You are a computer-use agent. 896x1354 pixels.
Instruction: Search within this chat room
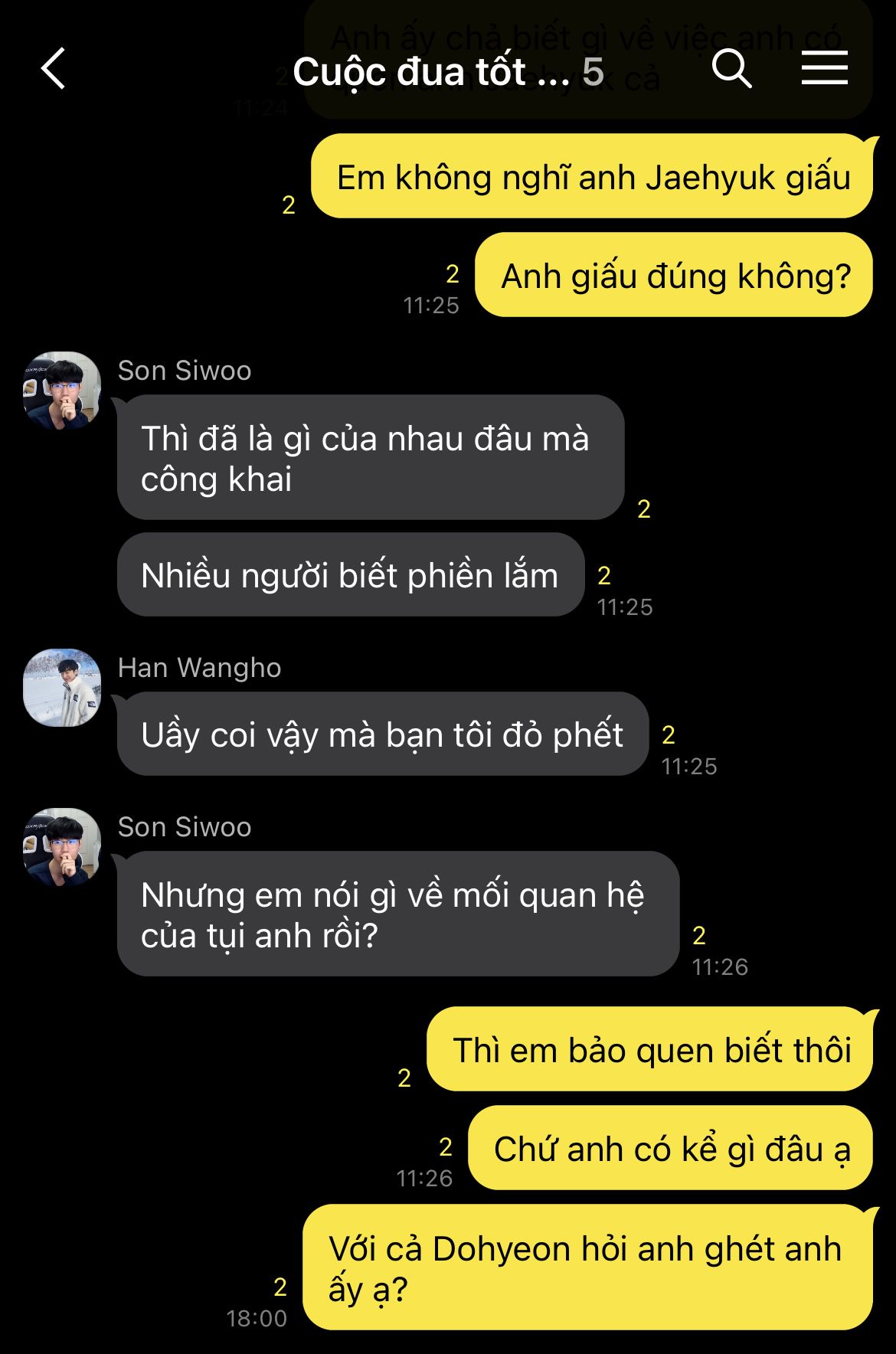pos(731,69)
